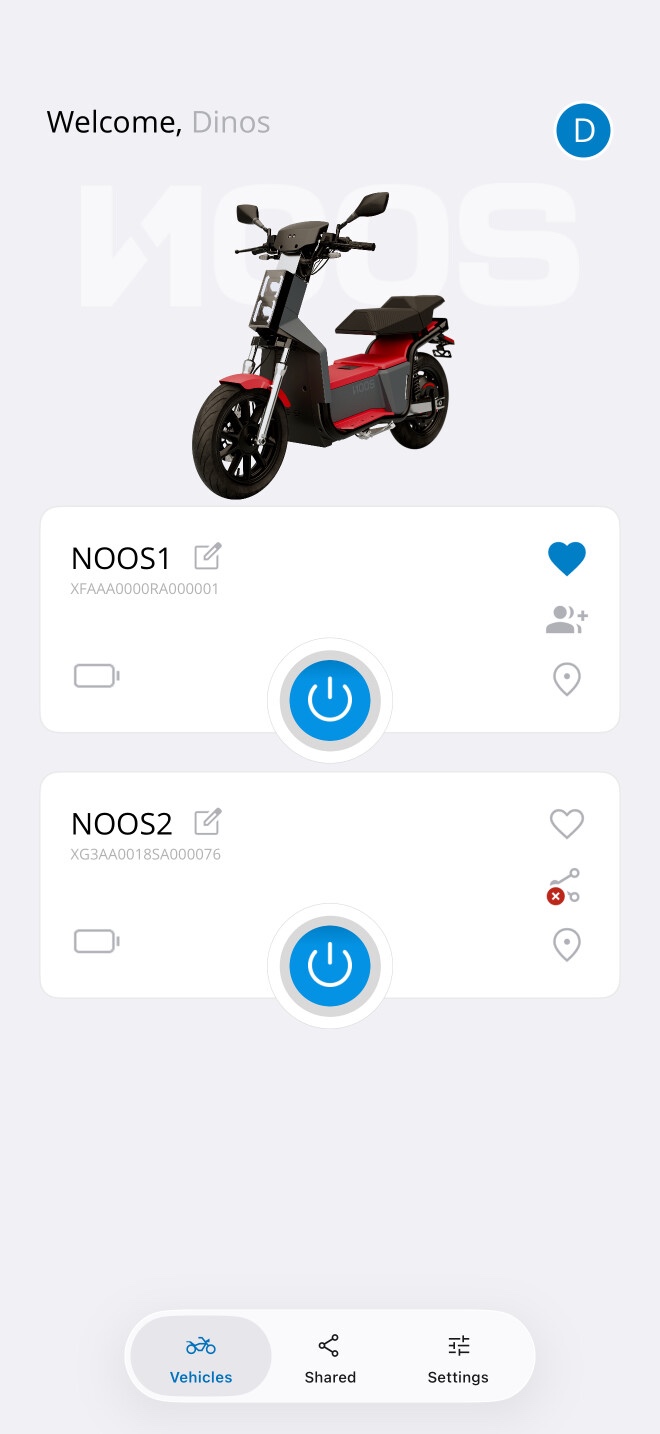
Task: Power on the NOOS2 scooter
Action: 330,966
